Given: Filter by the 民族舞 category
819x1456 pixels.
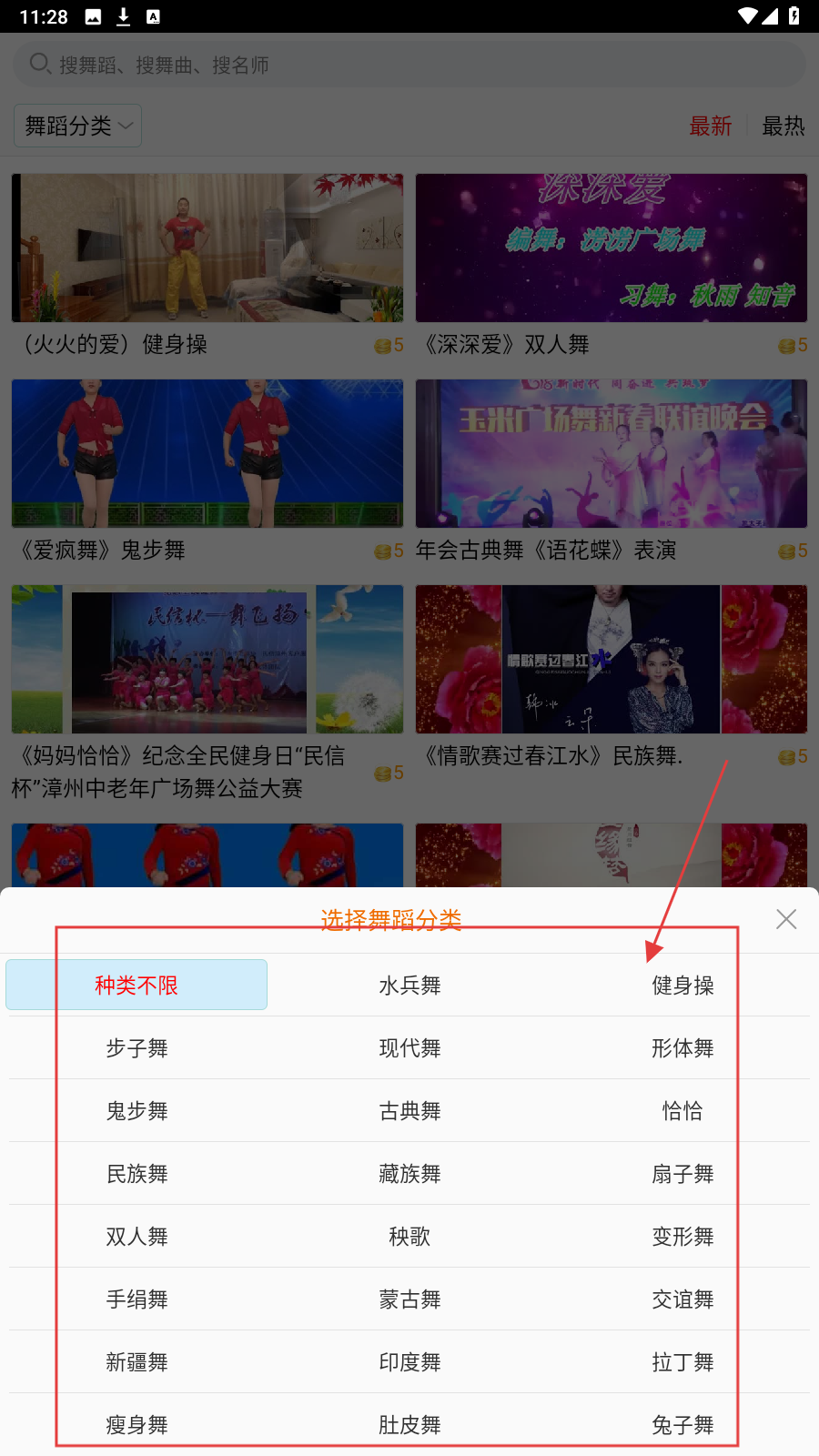Looking at the screenshot, I should 136,1173.
